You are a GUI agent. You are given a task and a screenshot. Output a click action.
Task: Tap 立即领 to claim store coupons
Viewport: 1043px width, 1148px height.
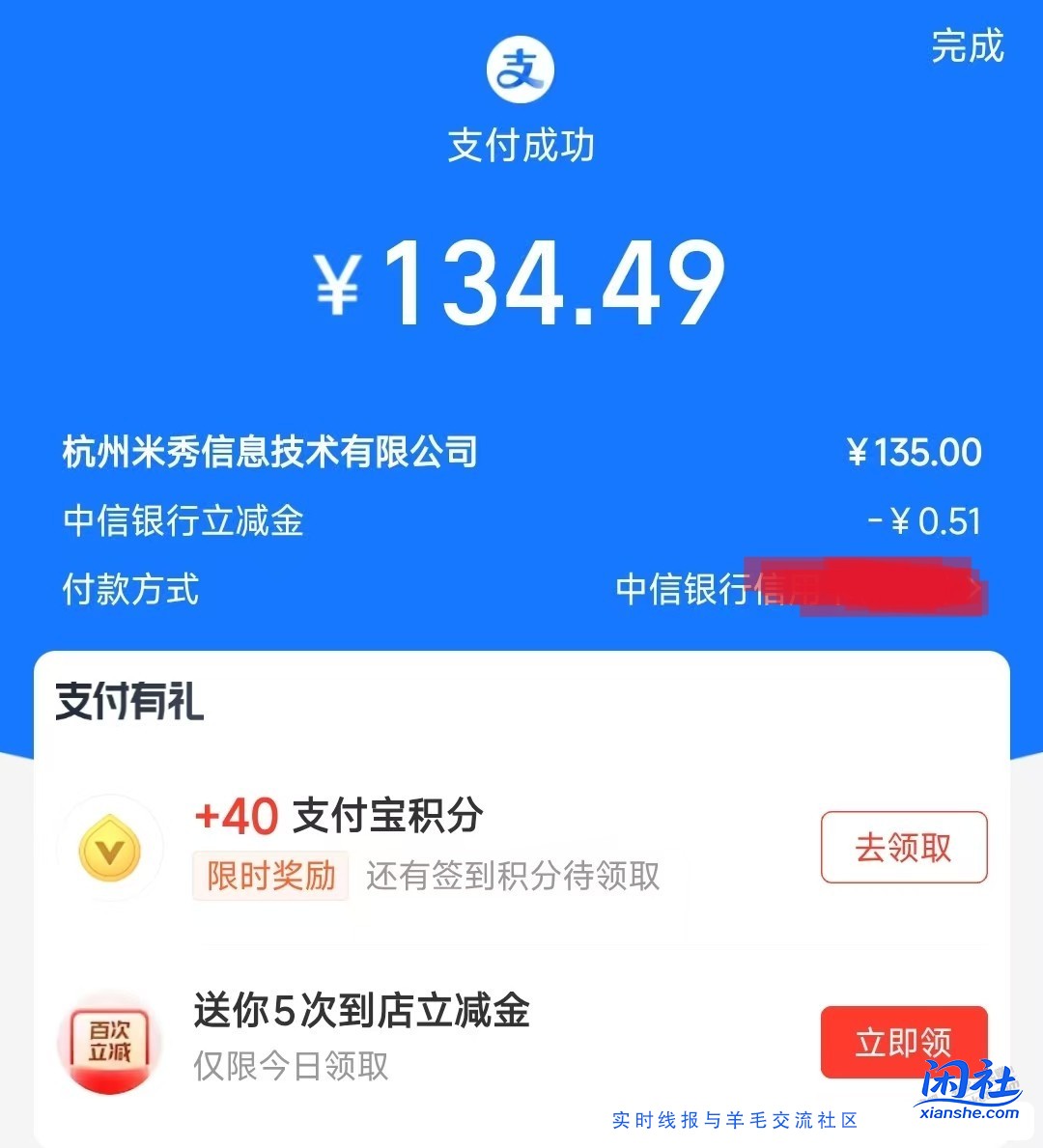tap(903, 1043)
